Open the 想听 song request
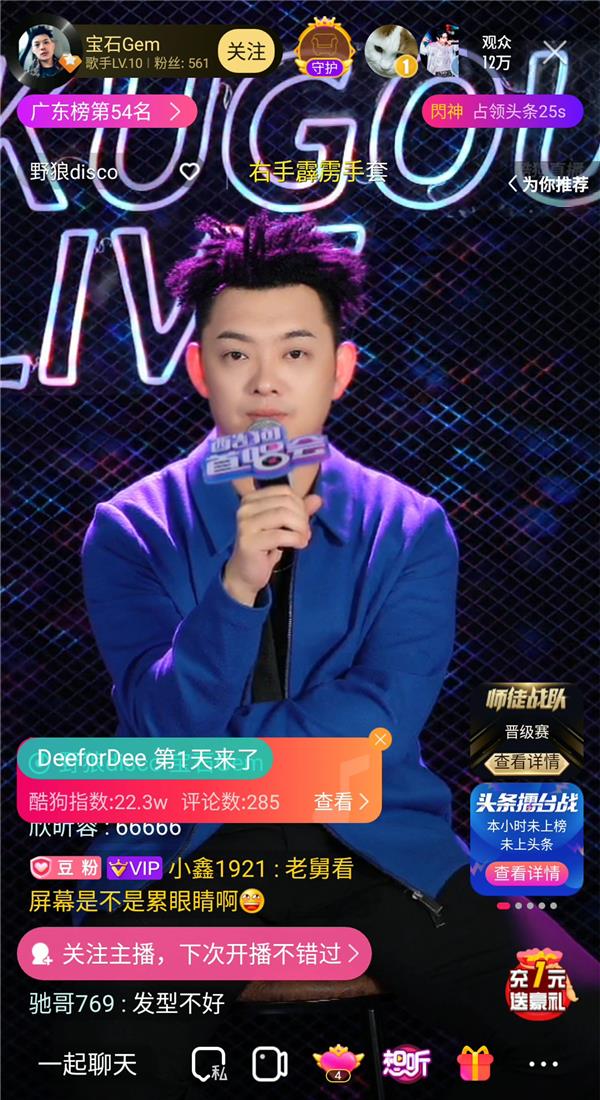 406,1064
